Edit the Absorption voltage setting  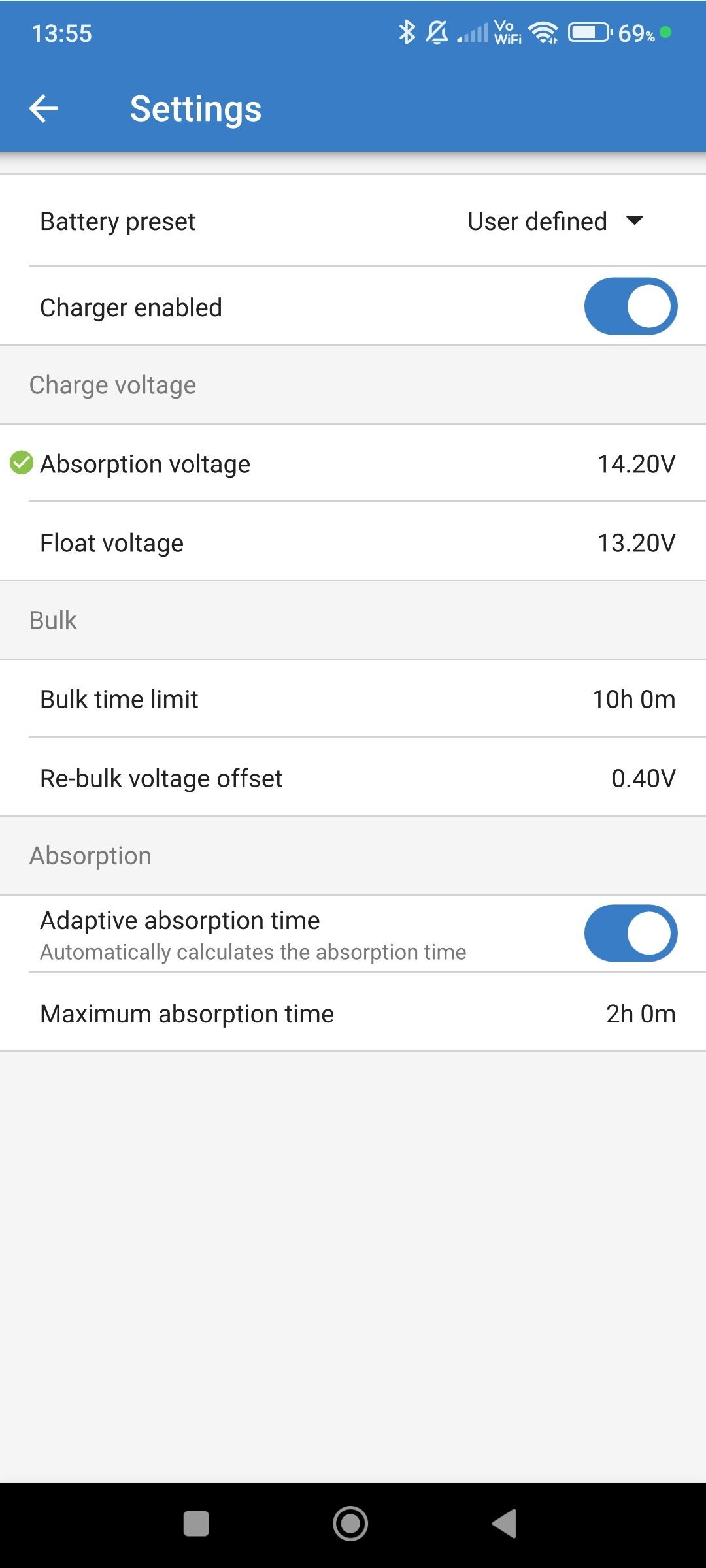[x=353, y=463]
